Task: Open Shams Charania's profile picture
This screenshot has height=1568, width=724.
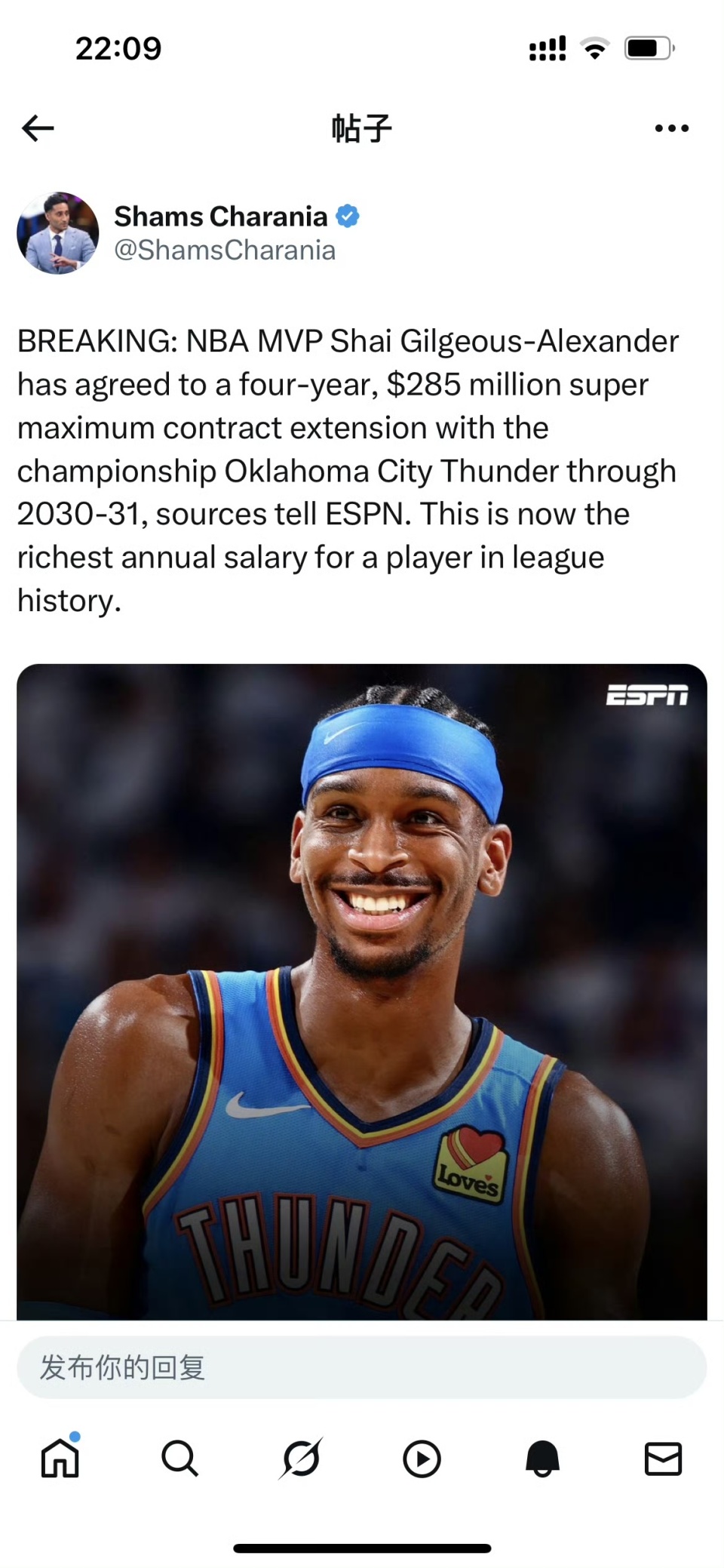Action: [x=58, y=232]
